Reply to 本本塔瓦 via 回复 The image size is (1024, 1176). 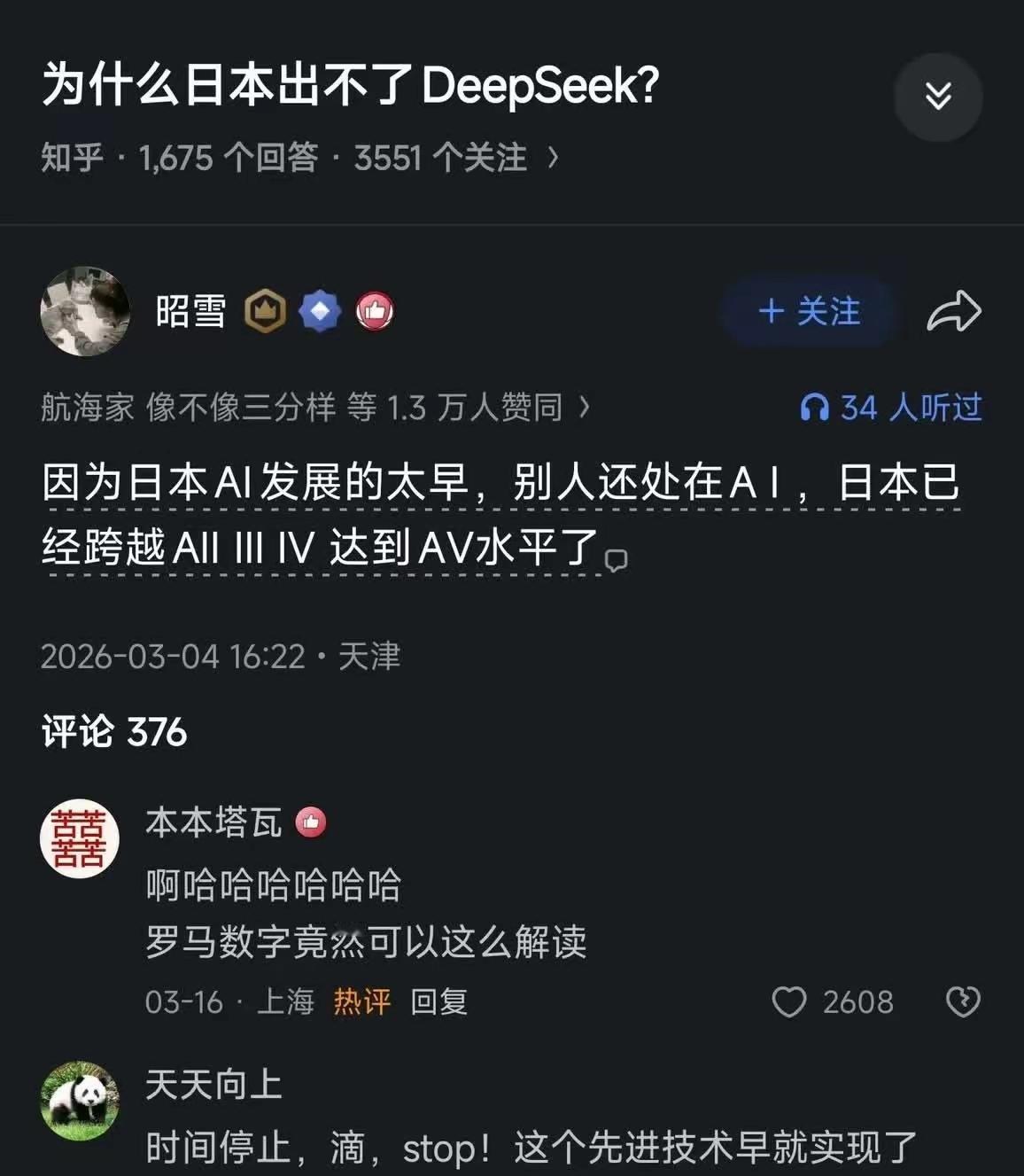point(438,1002)
